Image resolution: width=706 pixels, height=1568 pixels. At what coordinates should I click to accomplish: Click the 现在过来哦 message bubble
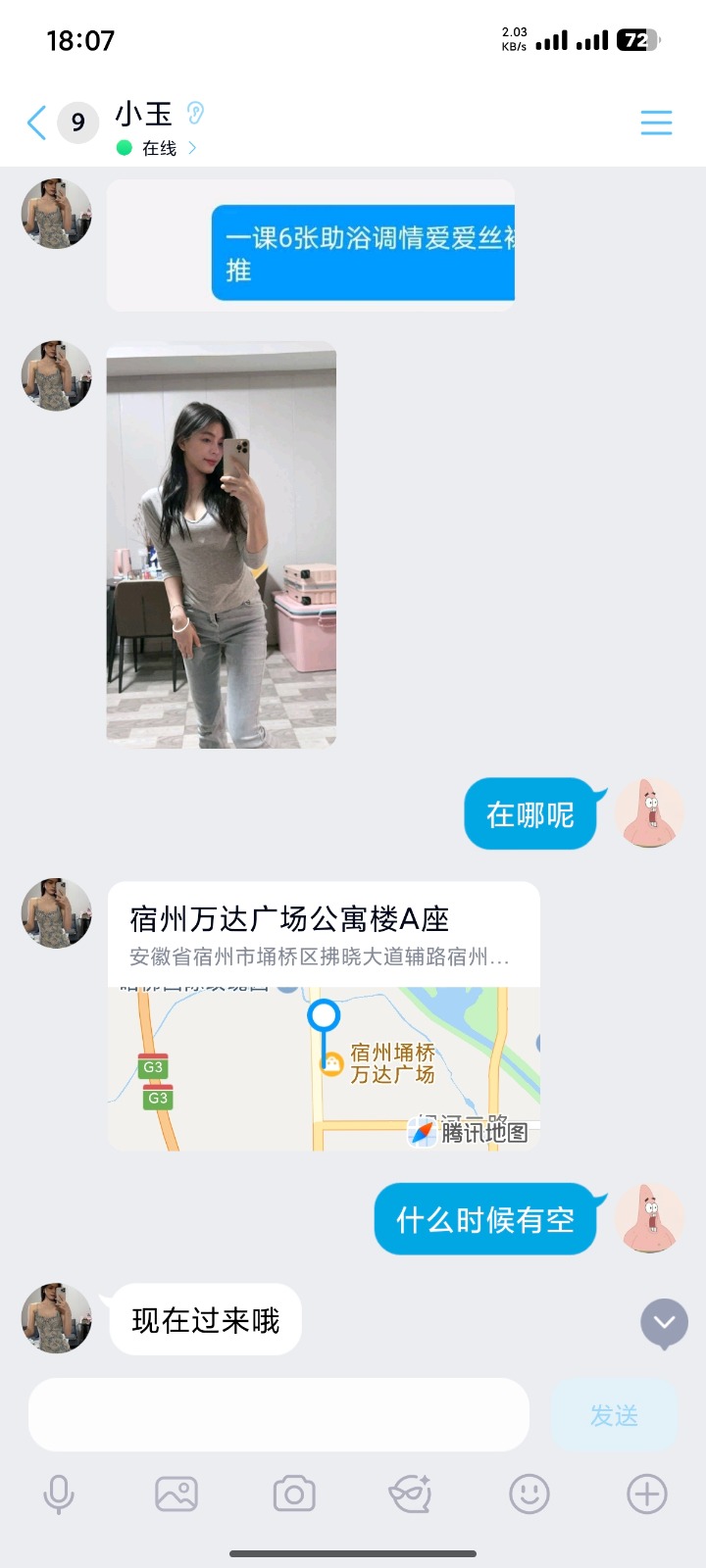(x=204, y=1320)
